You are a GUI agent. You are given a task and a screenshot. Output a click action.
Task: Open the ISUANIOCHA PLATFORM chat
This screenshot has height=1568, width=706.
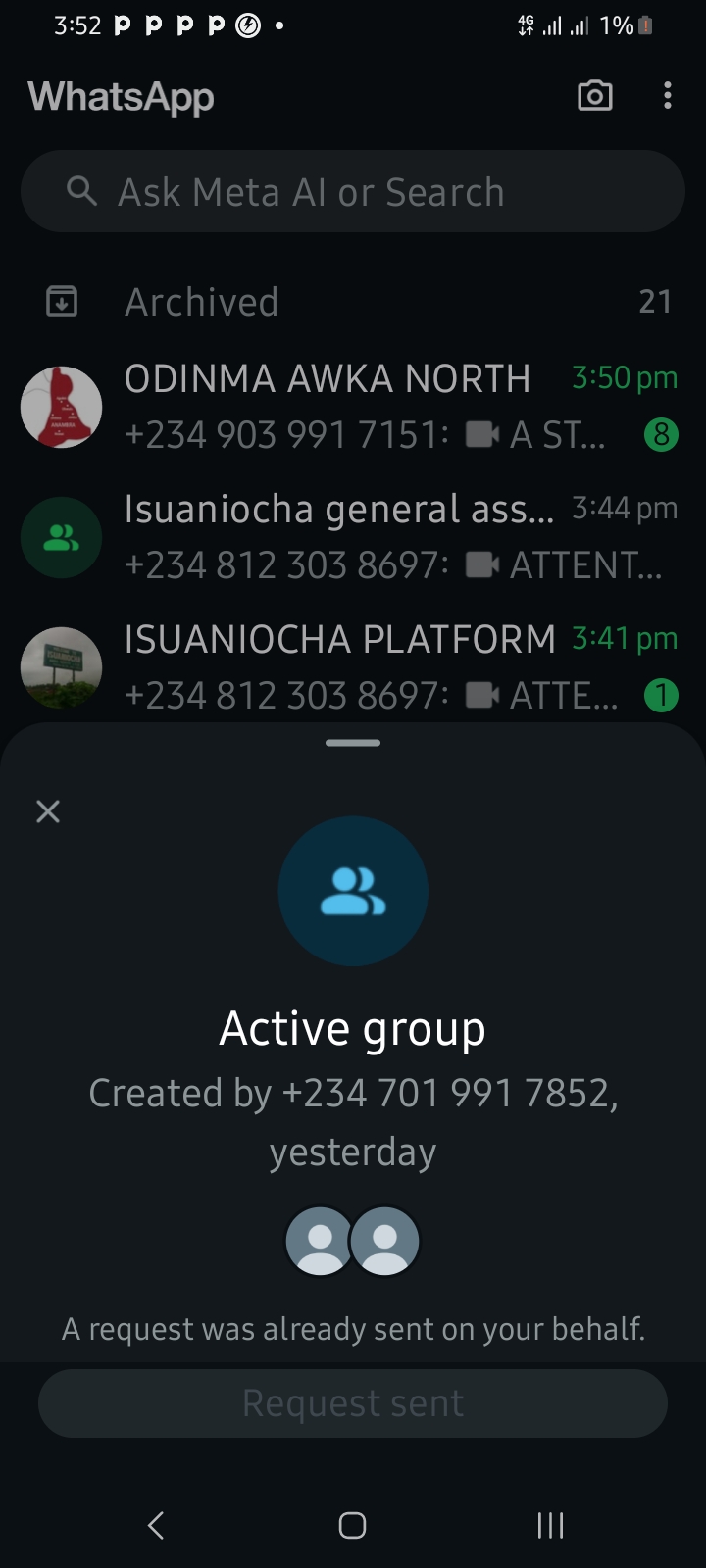click(x=353, y=666)
